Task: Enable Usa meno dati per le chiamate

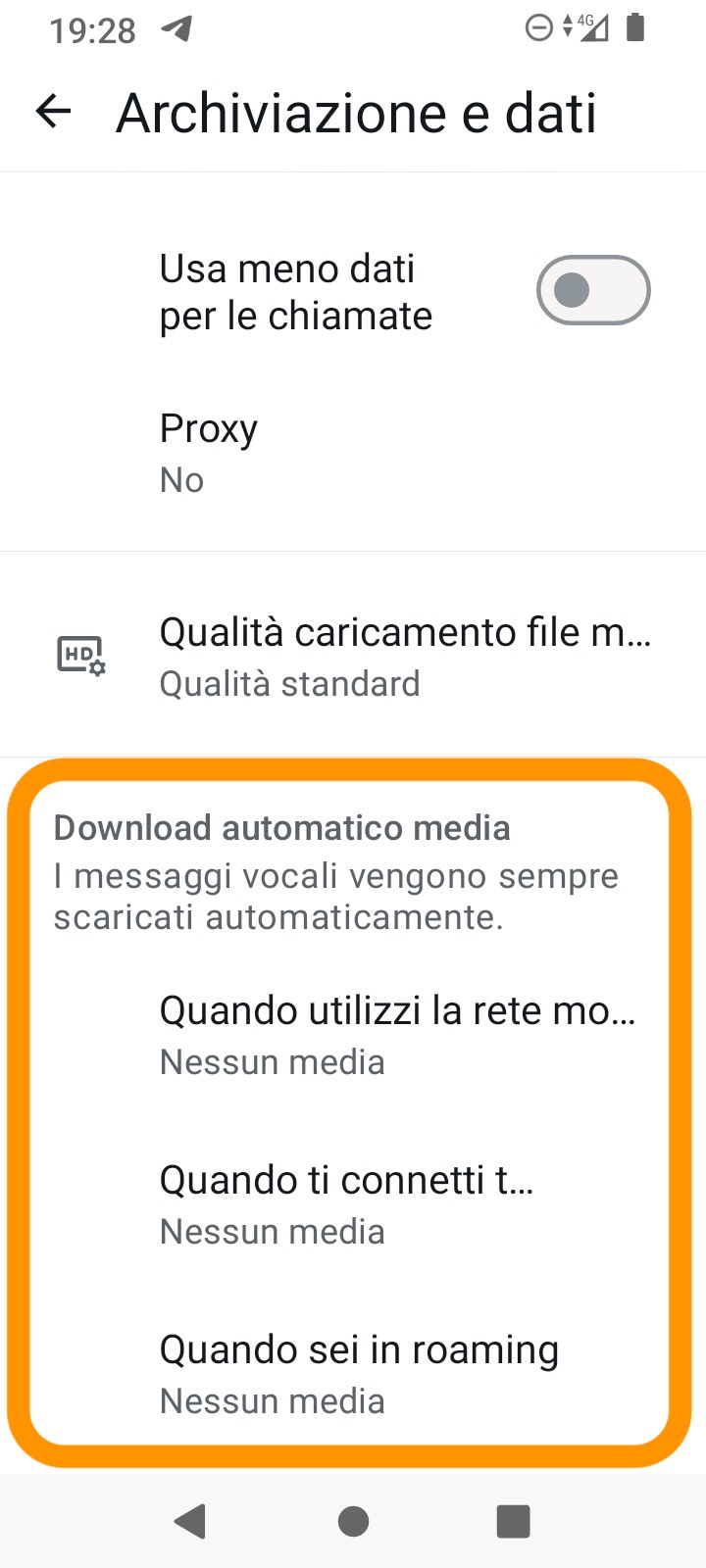Action: [x=592, y=290]
